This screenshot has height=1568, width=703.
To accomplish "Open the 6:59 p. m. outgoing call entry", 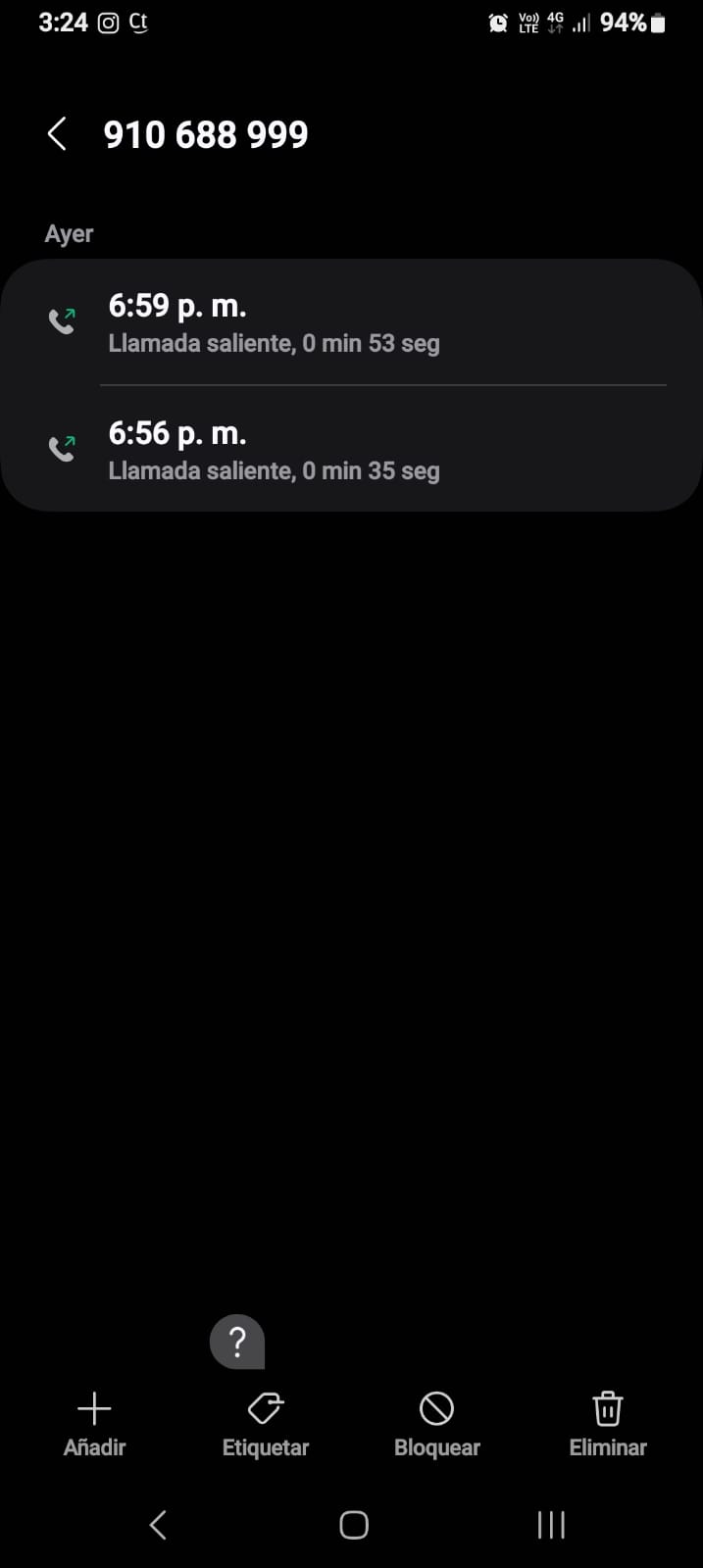I will pyautogui.click(x=351, y=322).
